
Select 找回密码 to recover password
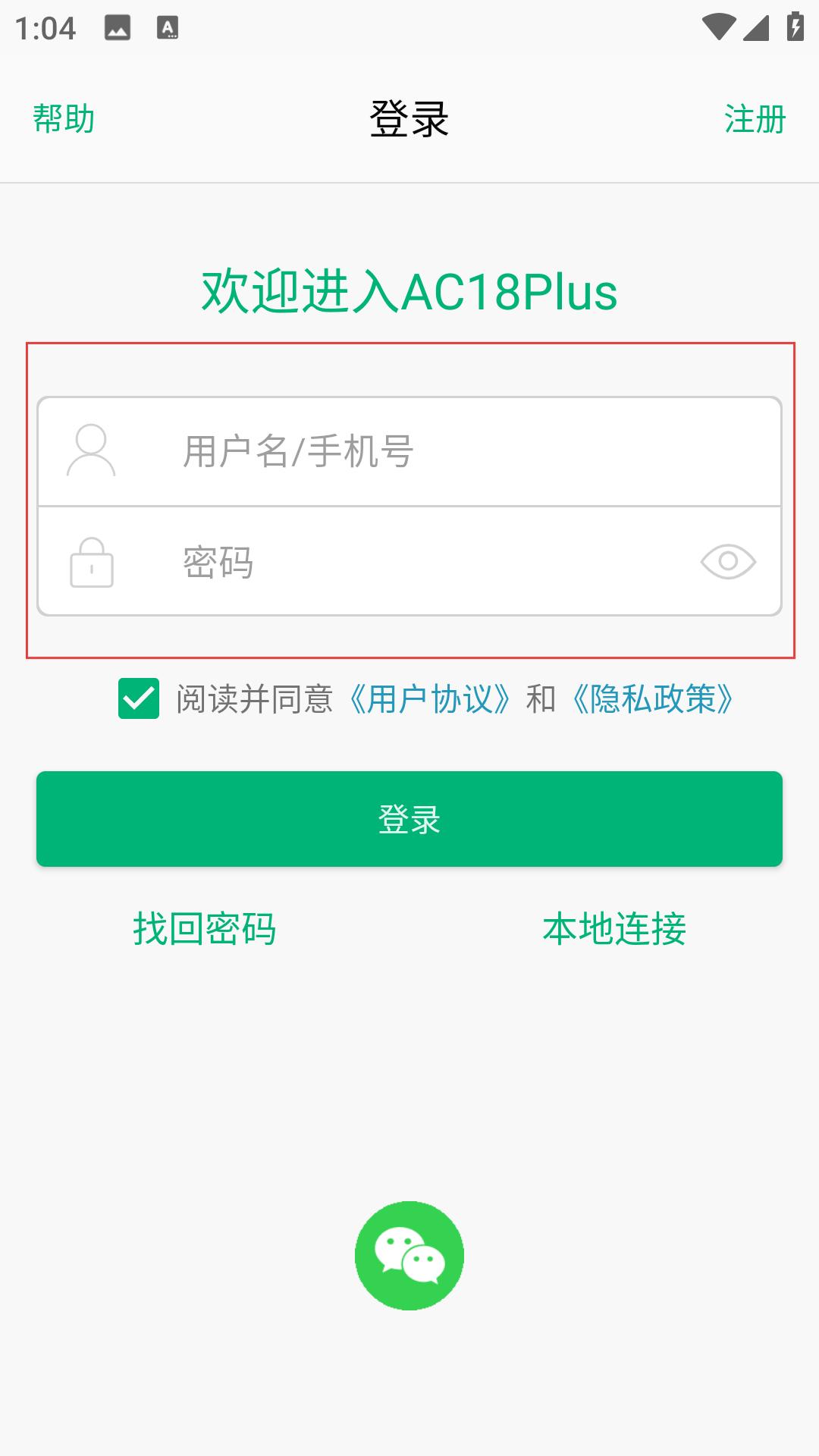[x=205, y=929]
